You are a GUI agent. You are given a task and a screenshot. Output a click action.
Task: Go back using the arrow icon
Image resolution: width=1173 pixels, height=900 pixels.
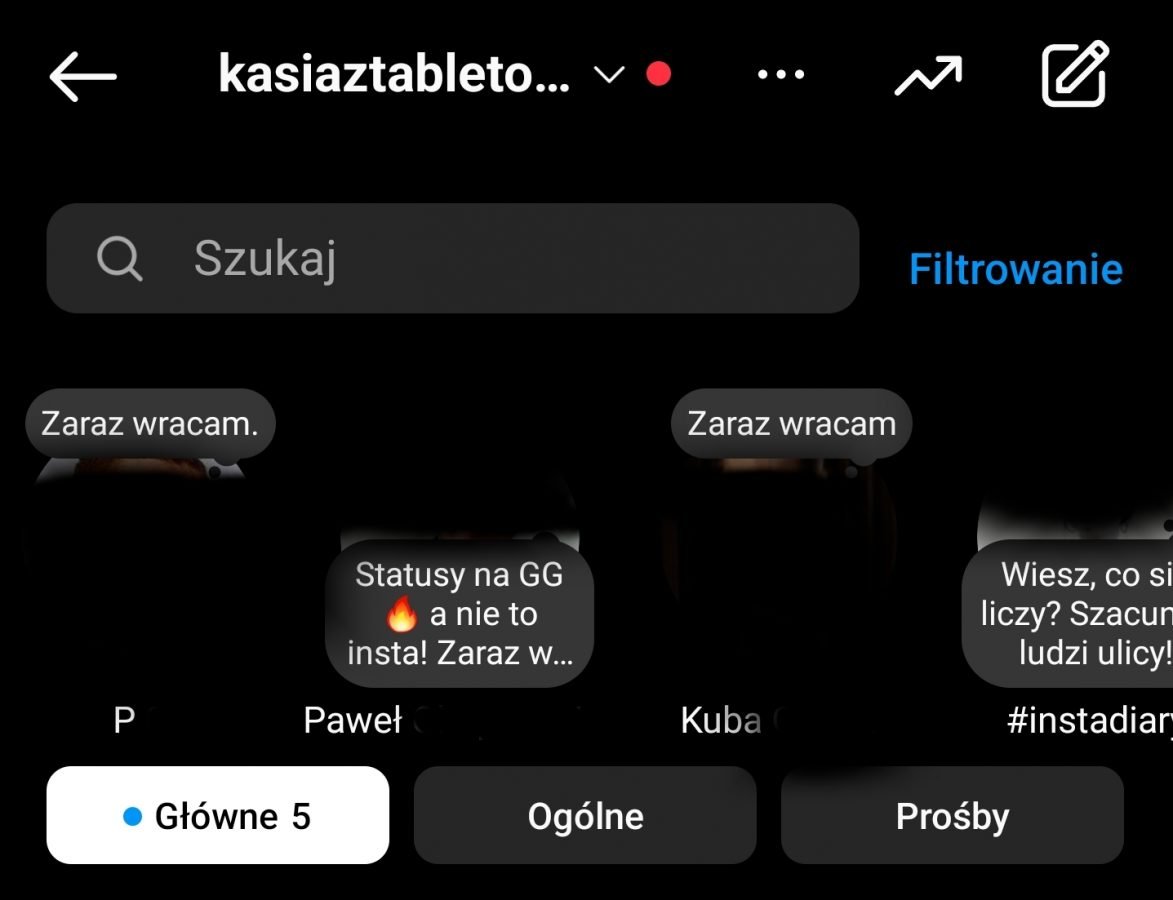[x=82, y=76]
